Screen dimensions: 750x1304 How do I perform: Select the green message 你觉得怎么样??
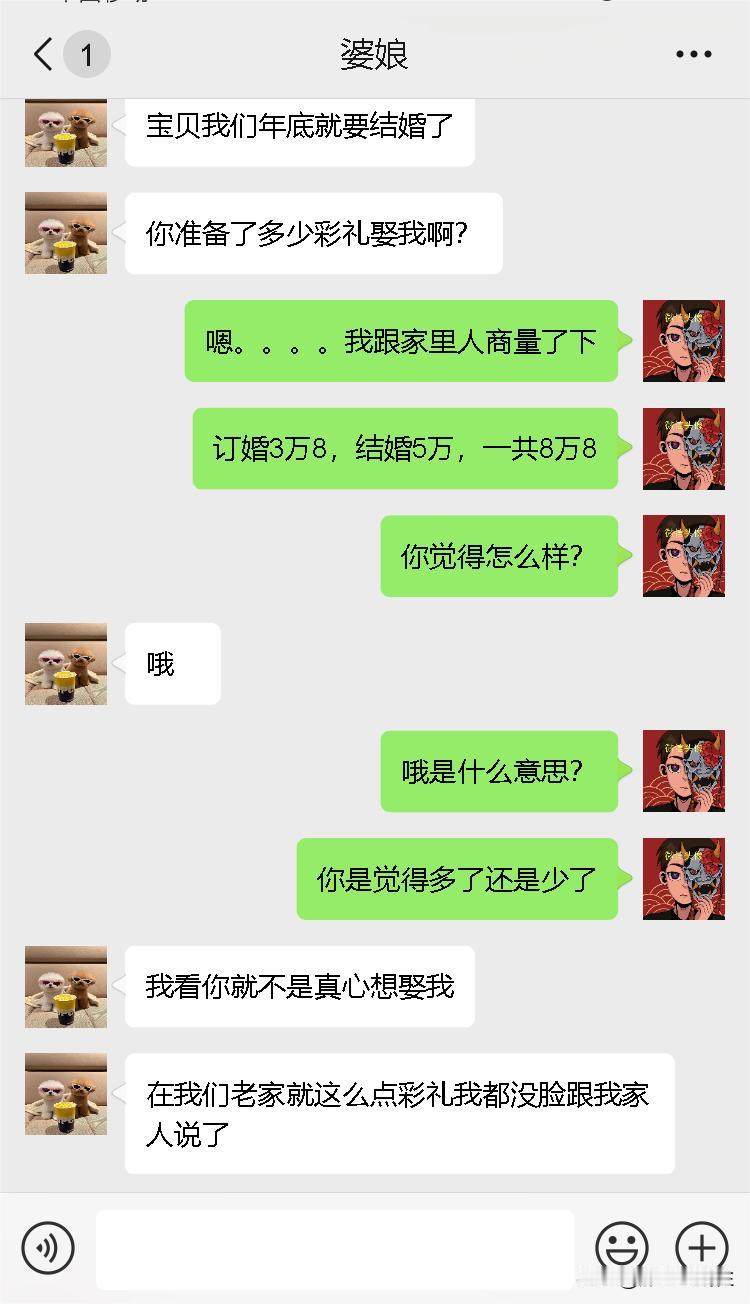click(x=499, y=557)
